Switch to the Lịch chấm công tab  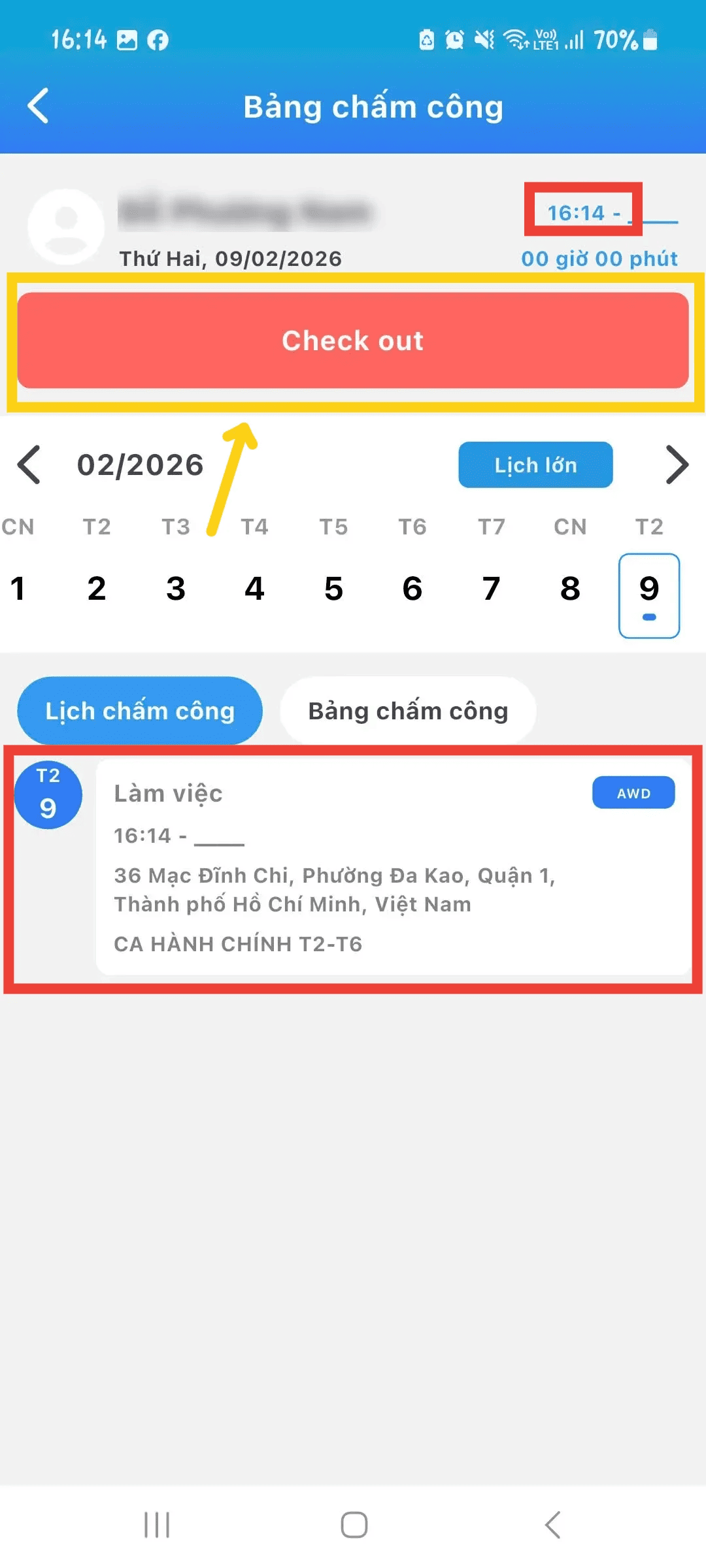pyautogui.click(x=140, y=711)
